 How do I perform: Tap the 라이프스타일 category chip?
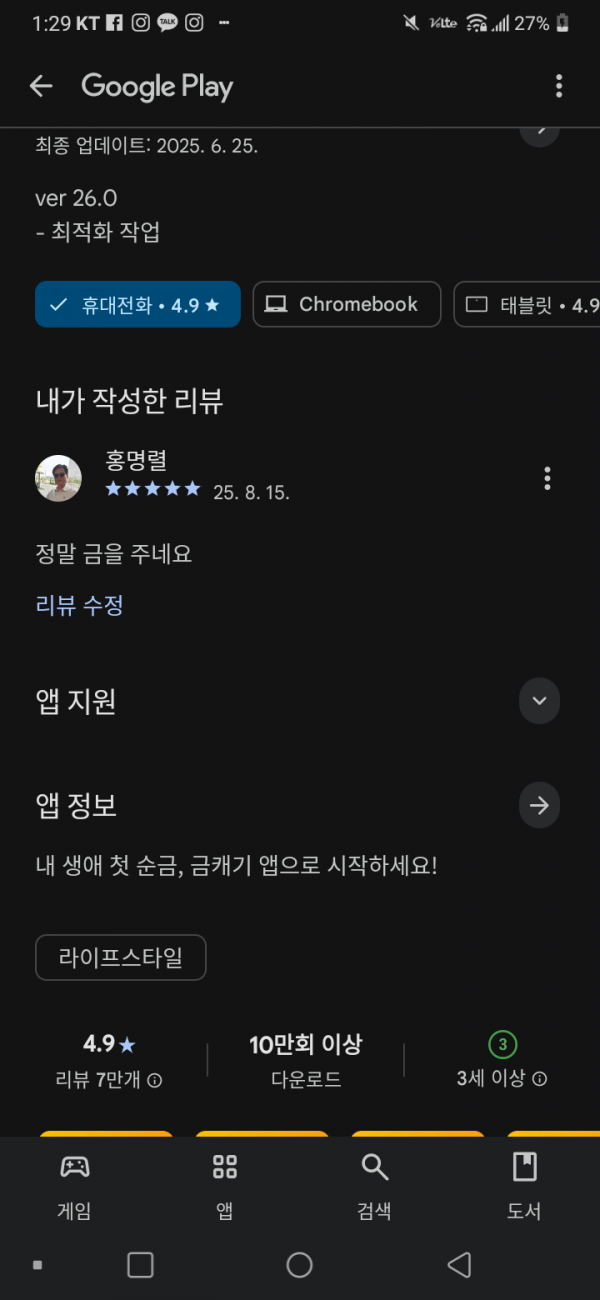[121, 957]
